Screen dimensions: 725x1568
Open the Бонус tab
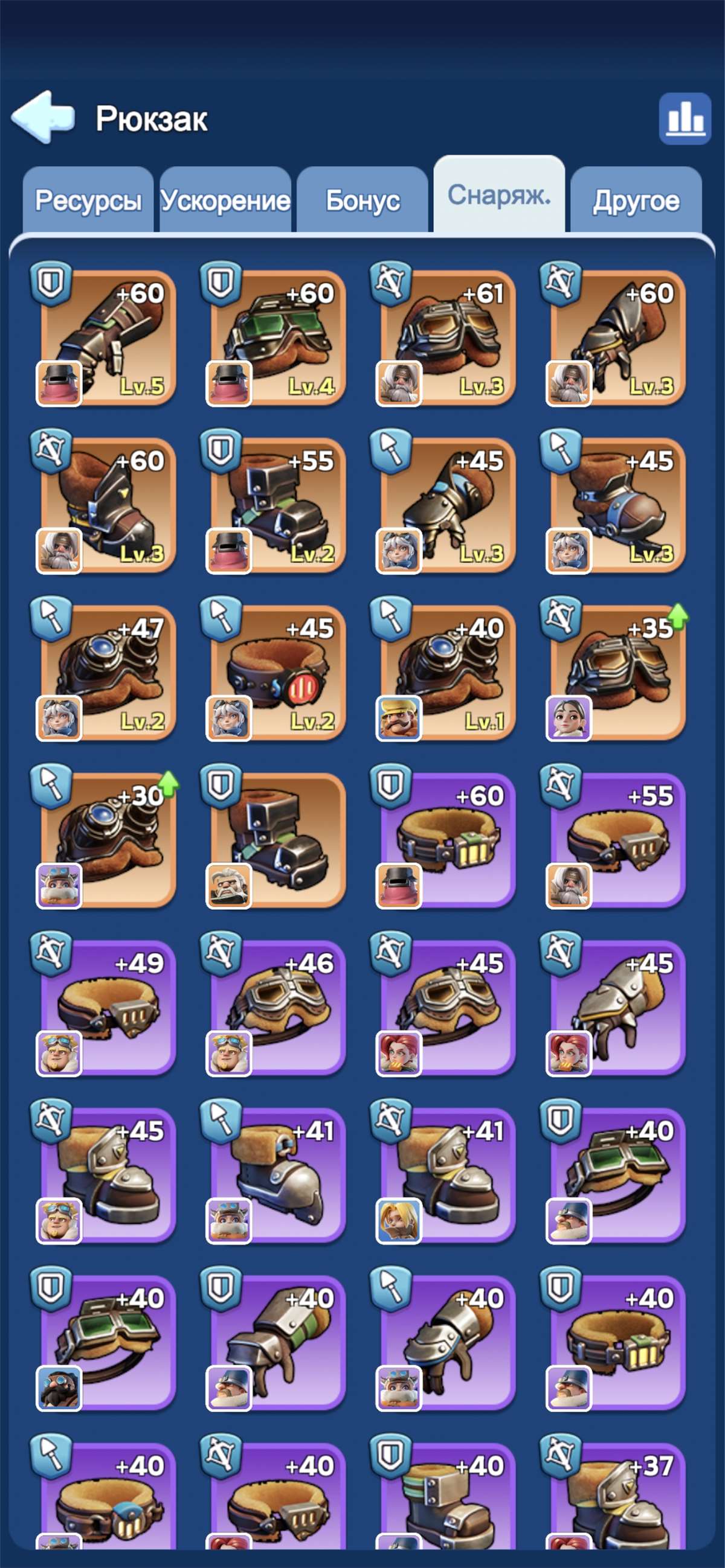tap(362, 200)
